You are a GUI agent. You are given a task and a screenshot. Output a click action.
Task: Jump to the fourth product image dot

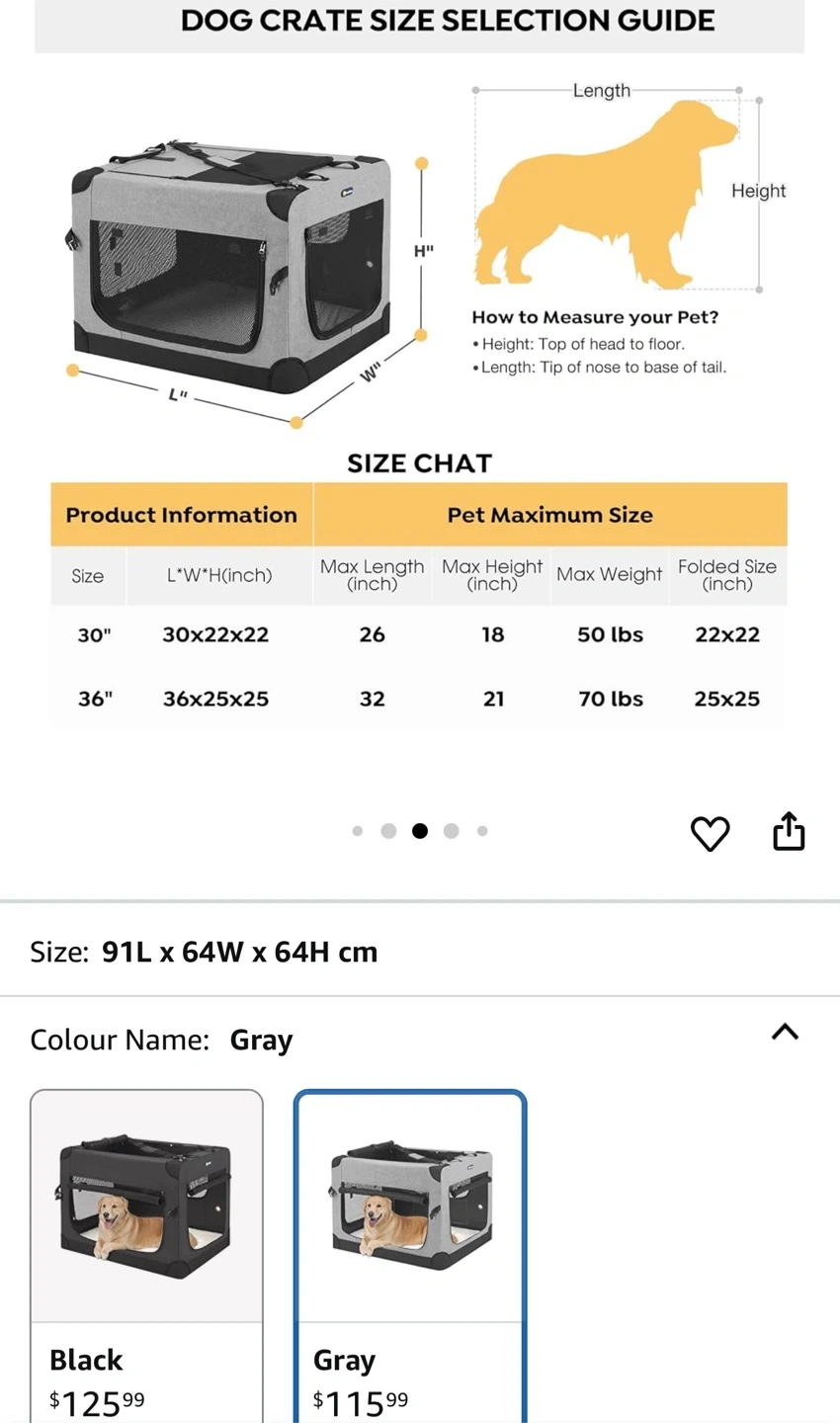pos(452,831)
